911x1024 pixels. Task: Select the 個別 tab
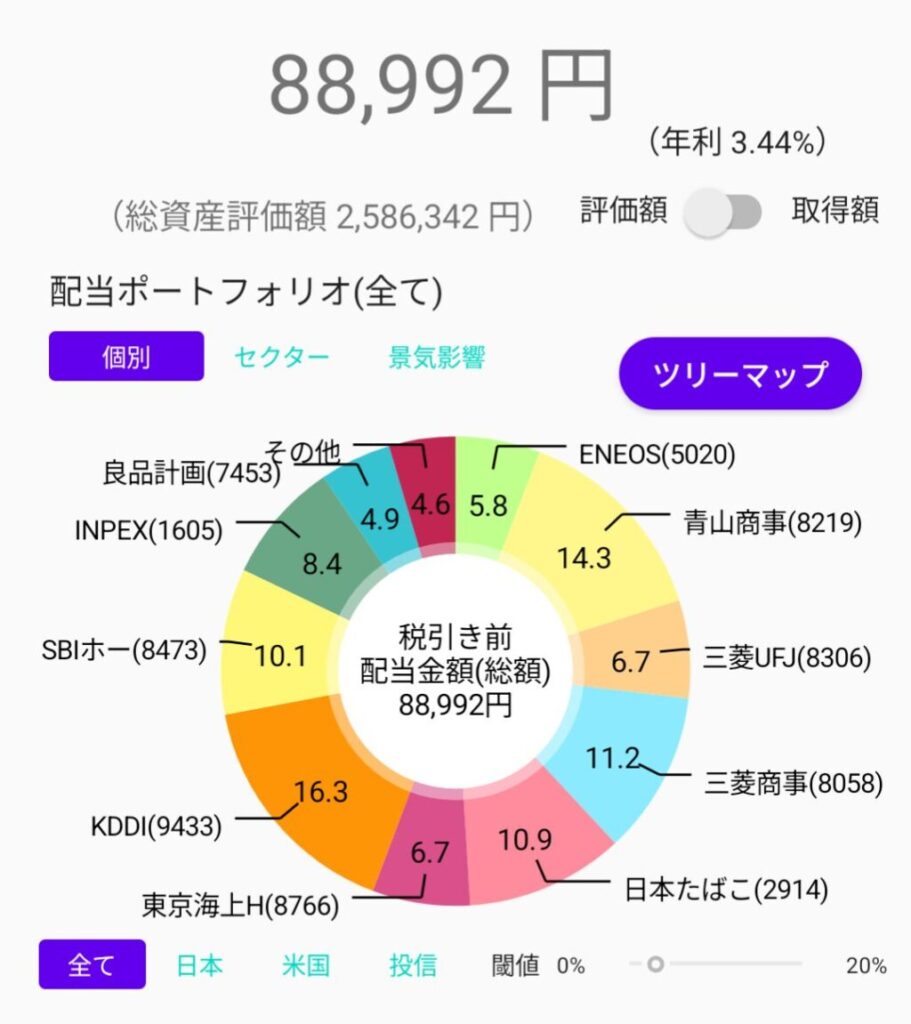click(126, 357)
